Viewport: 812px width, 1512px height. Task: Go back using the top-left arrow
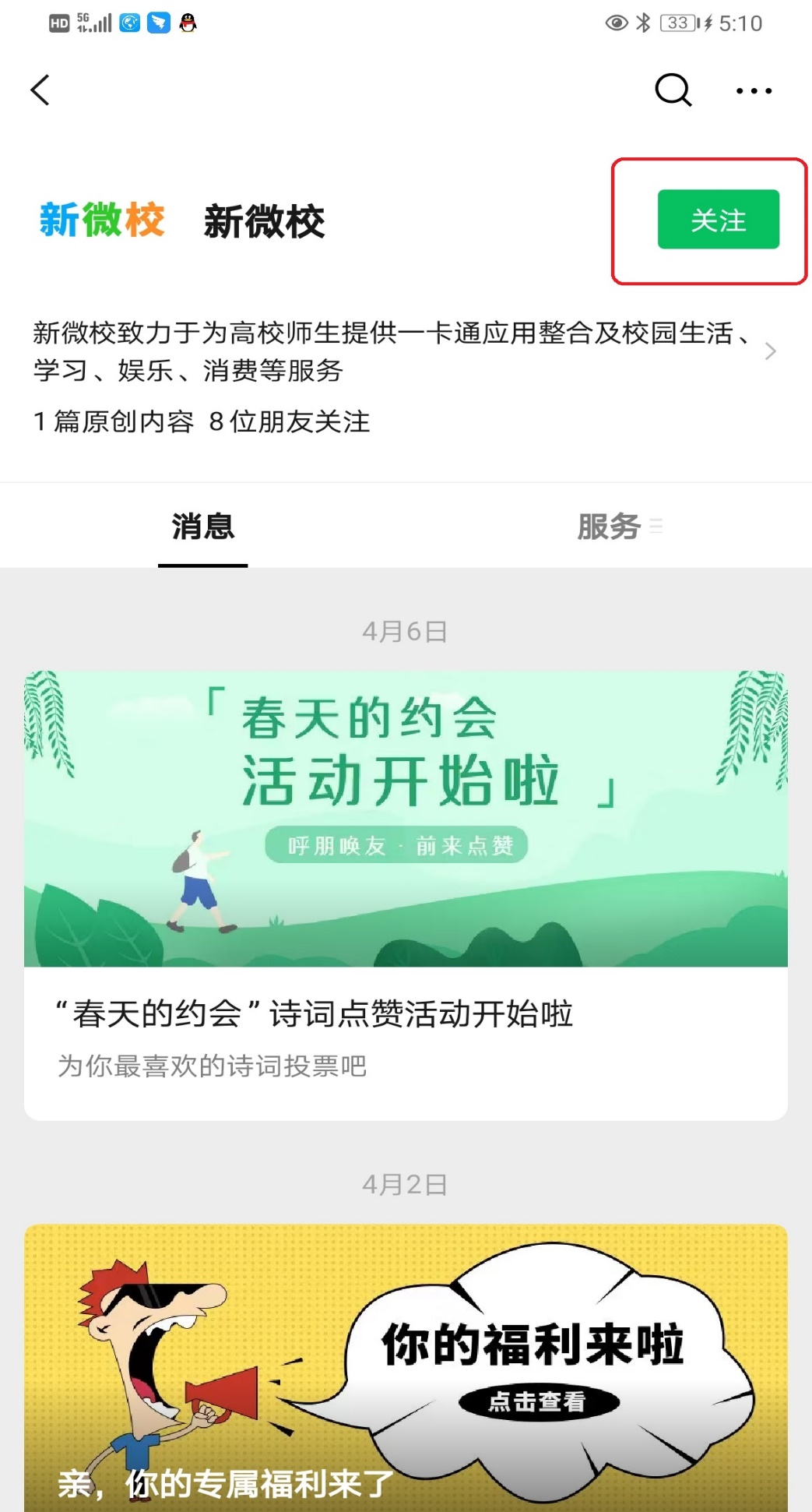40,90
